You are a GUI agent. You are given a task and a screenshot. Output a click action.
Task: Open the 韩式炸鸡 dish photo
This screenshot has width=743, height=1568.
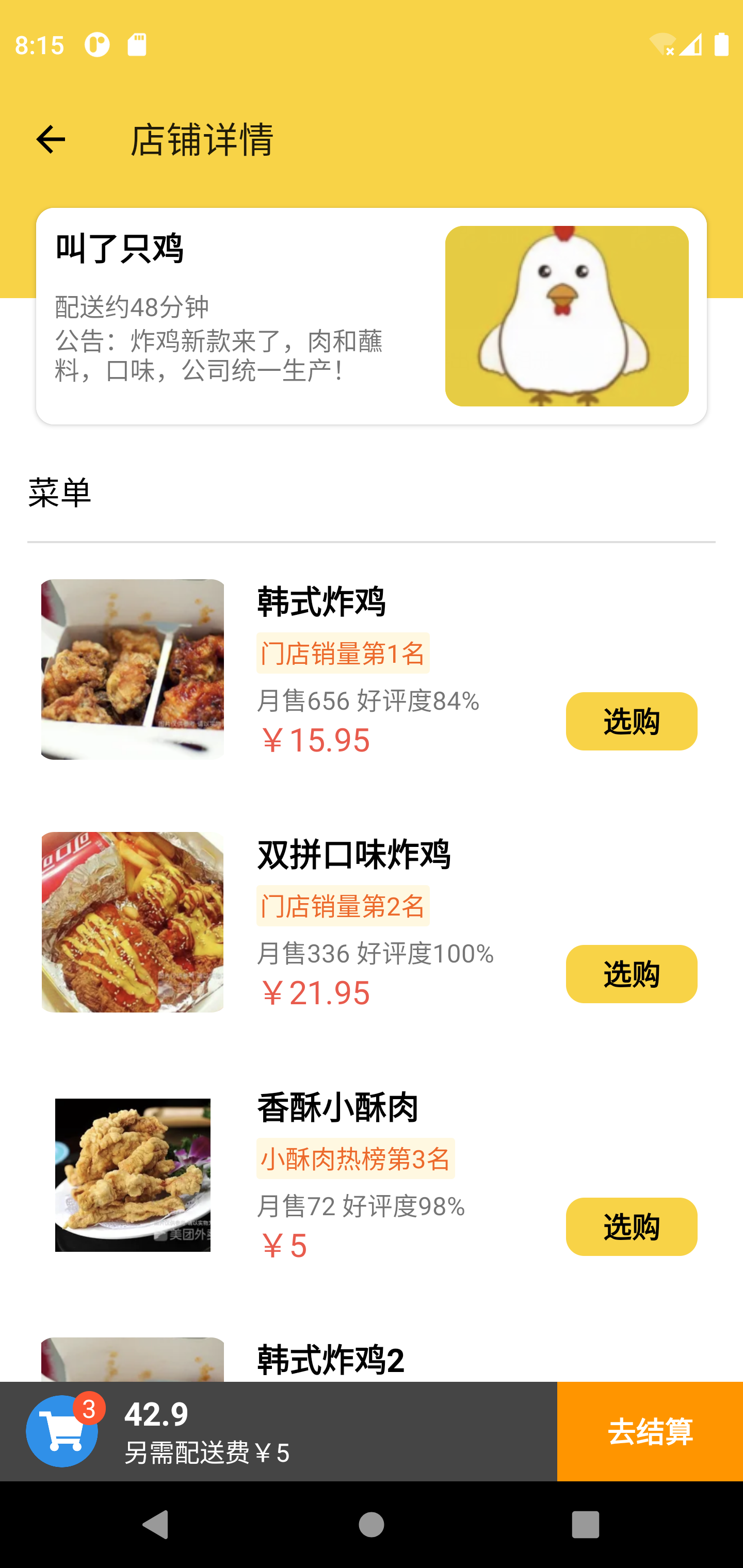pyautogui.click(x=133, y=669)
